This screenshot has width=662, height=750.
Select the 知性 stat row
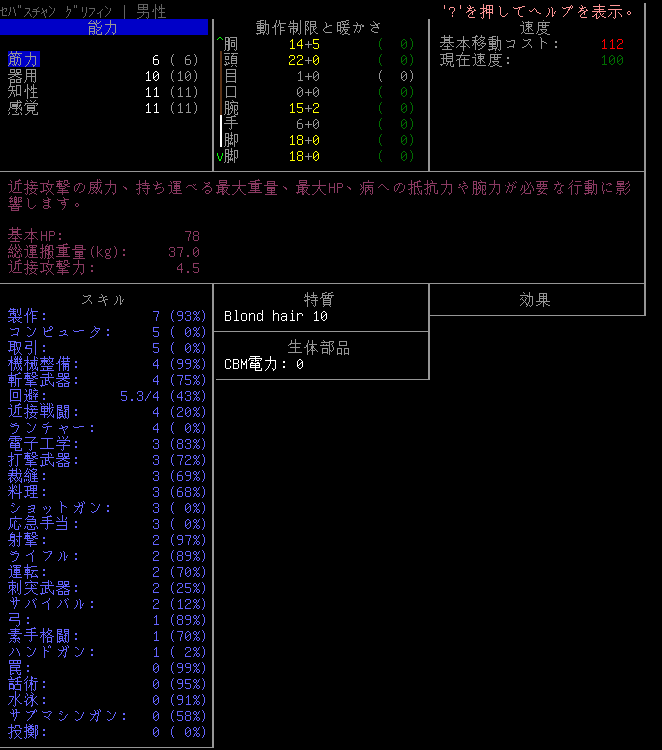pos(104,92)
